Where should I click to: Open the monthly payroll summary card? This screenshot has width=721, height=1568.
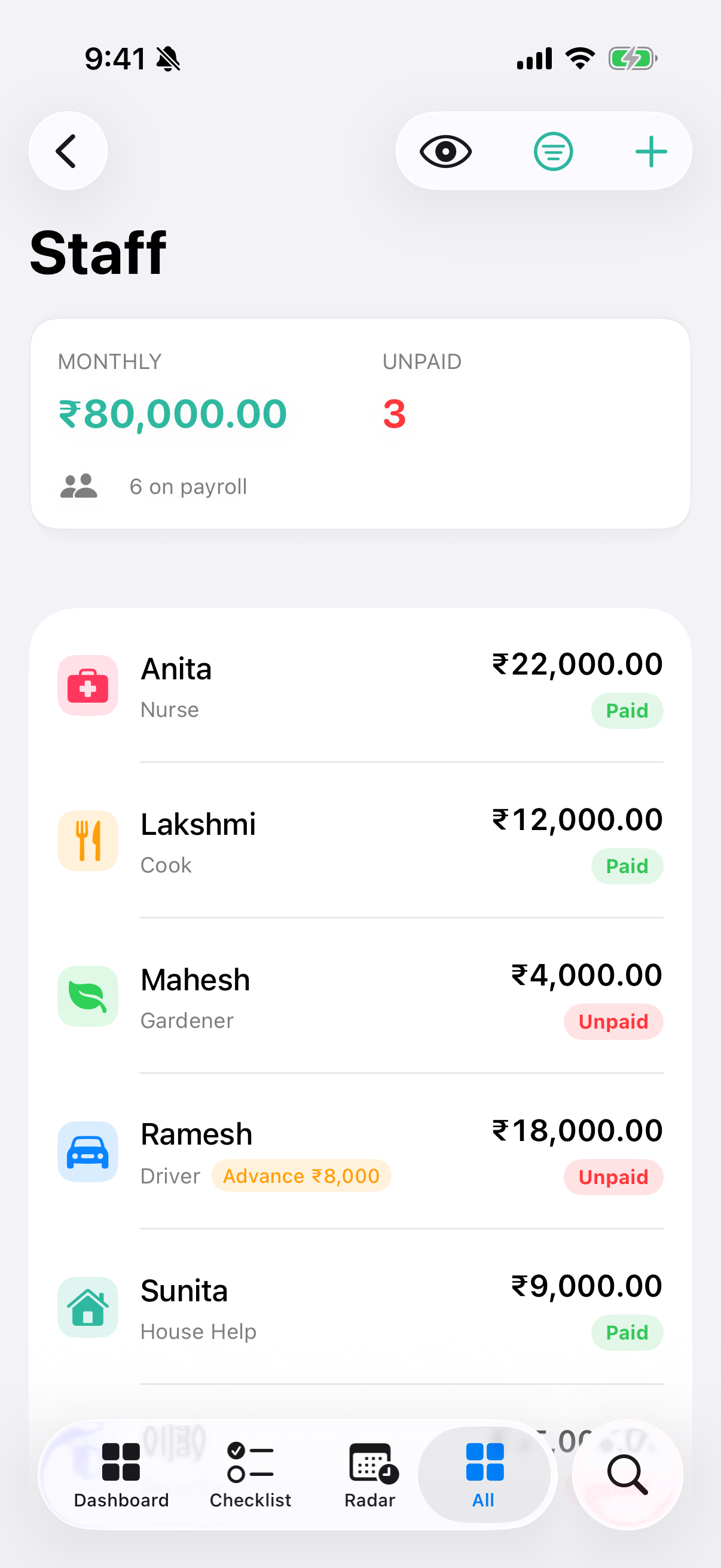[x=360, y=423]
